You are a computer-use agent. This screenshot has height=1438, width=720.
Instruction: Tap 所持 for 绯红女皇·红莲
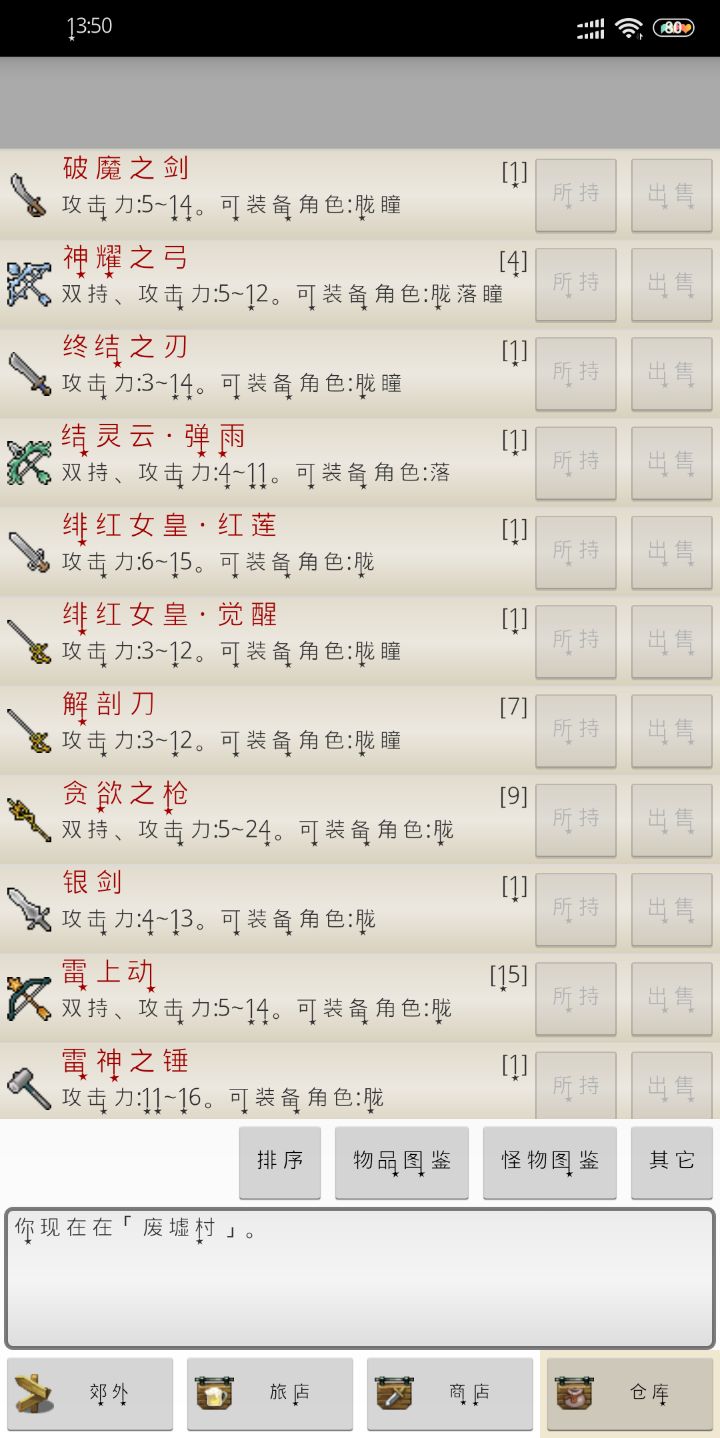click(576, 552)
